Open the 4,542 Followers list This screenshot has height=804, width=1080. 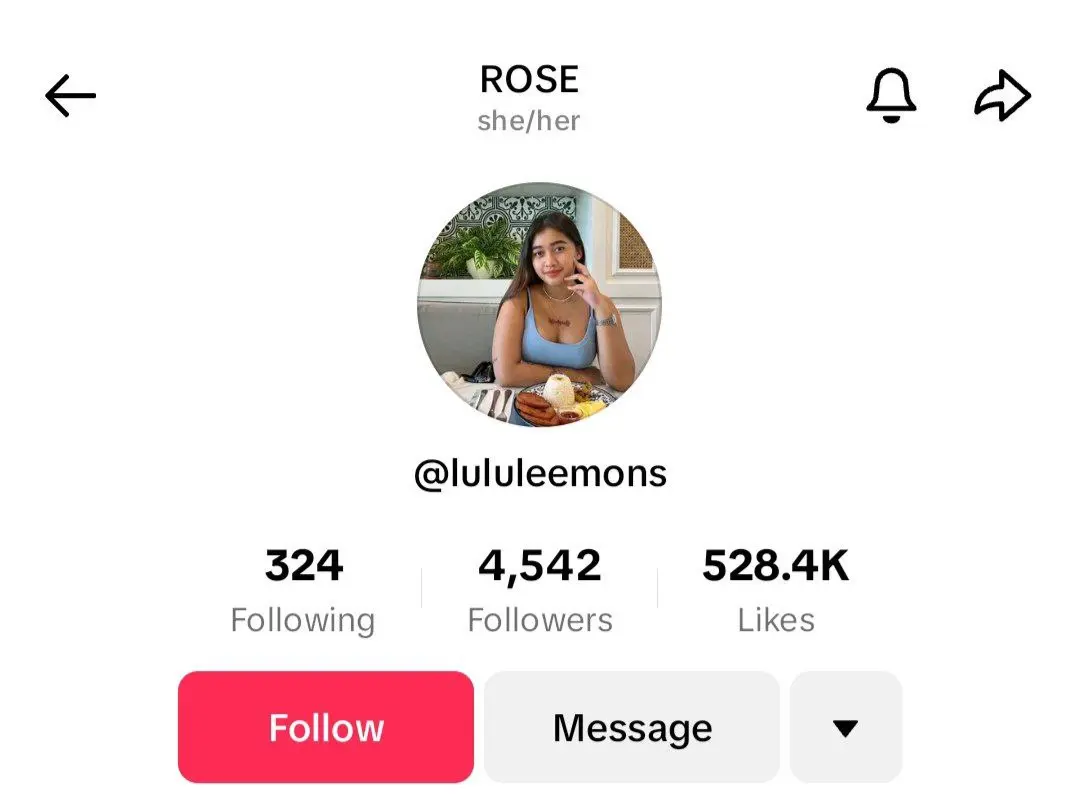(x=540, y=591)
